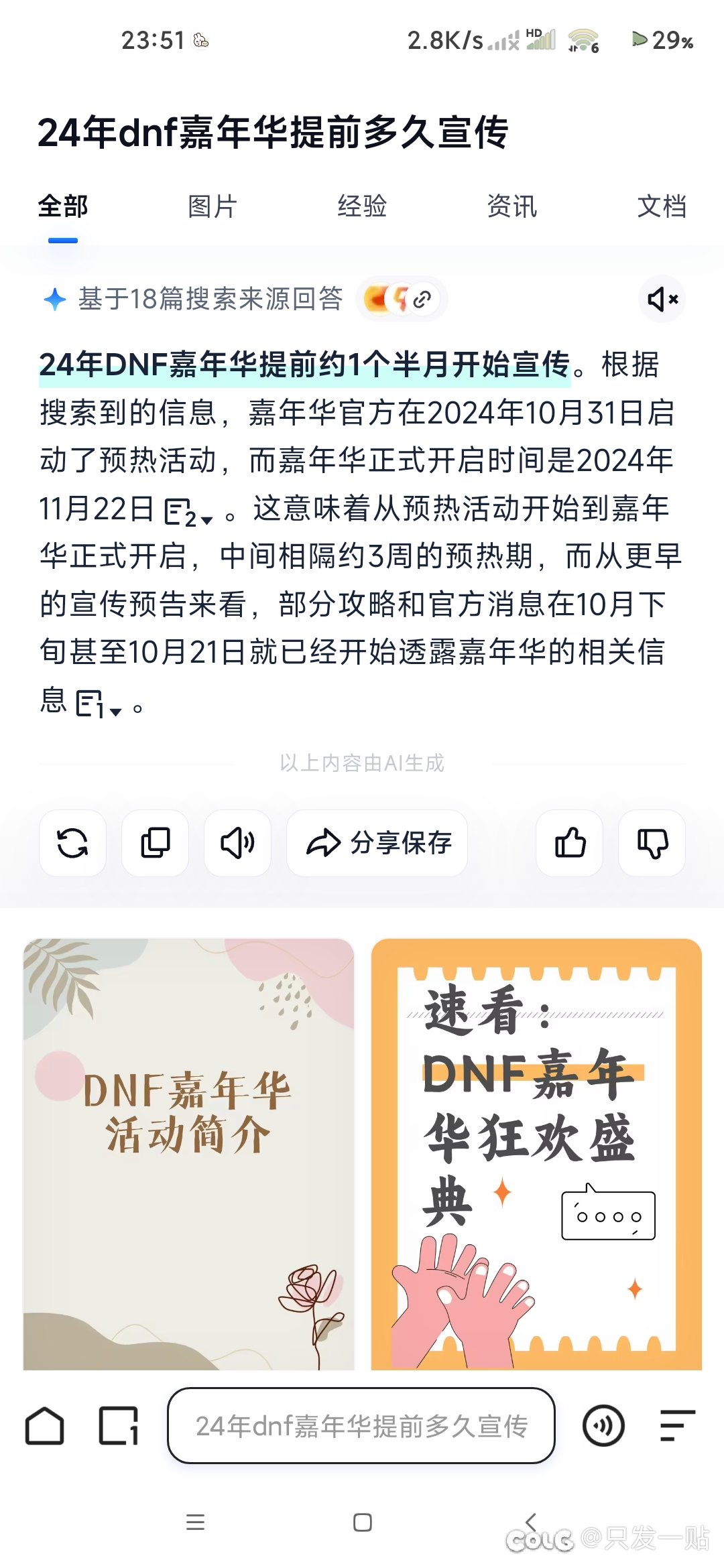Go to the browser home page
The image size is (724, 1568).
point(45,1425)
